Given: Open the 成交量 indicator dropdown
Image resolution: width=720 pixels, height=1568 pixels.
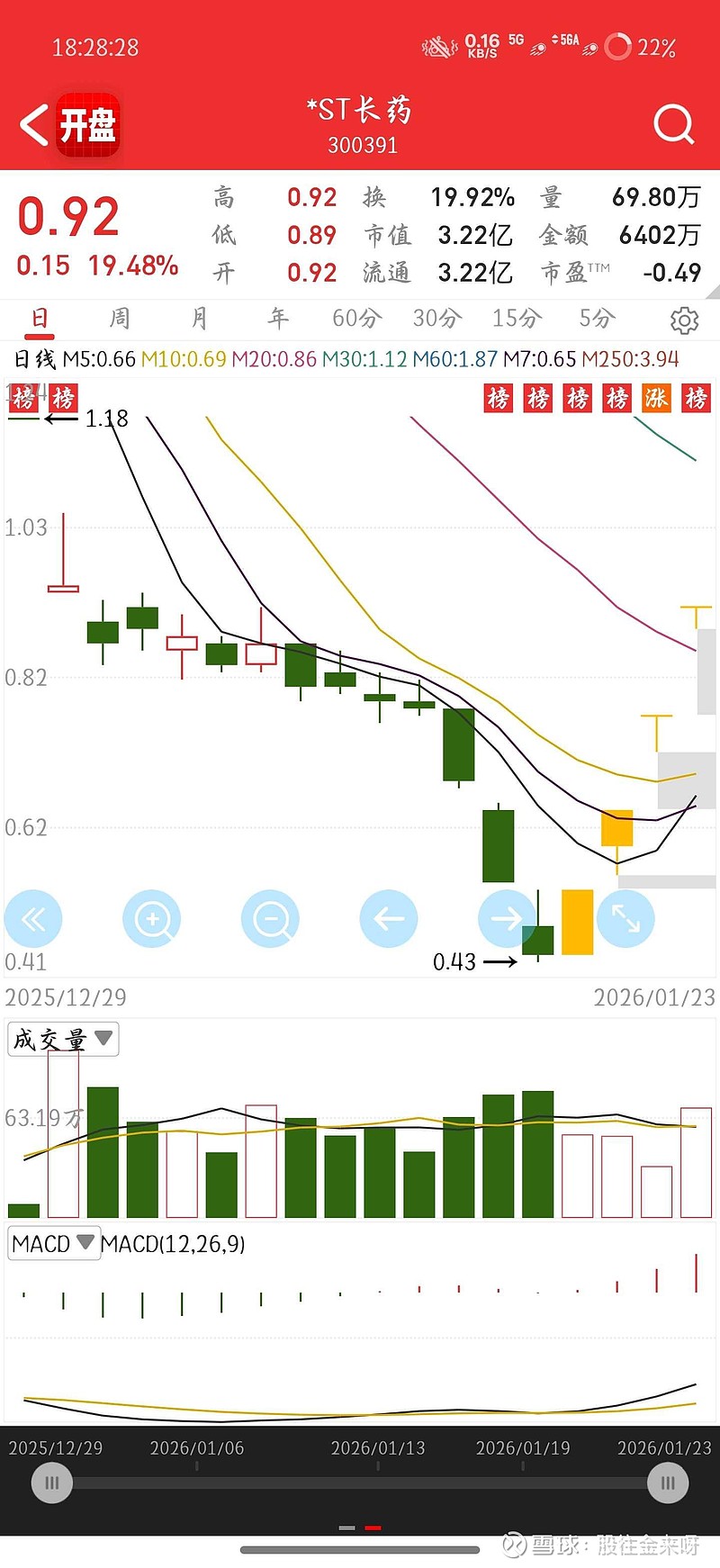Looking at the screenshot, I should [62, 1040].
